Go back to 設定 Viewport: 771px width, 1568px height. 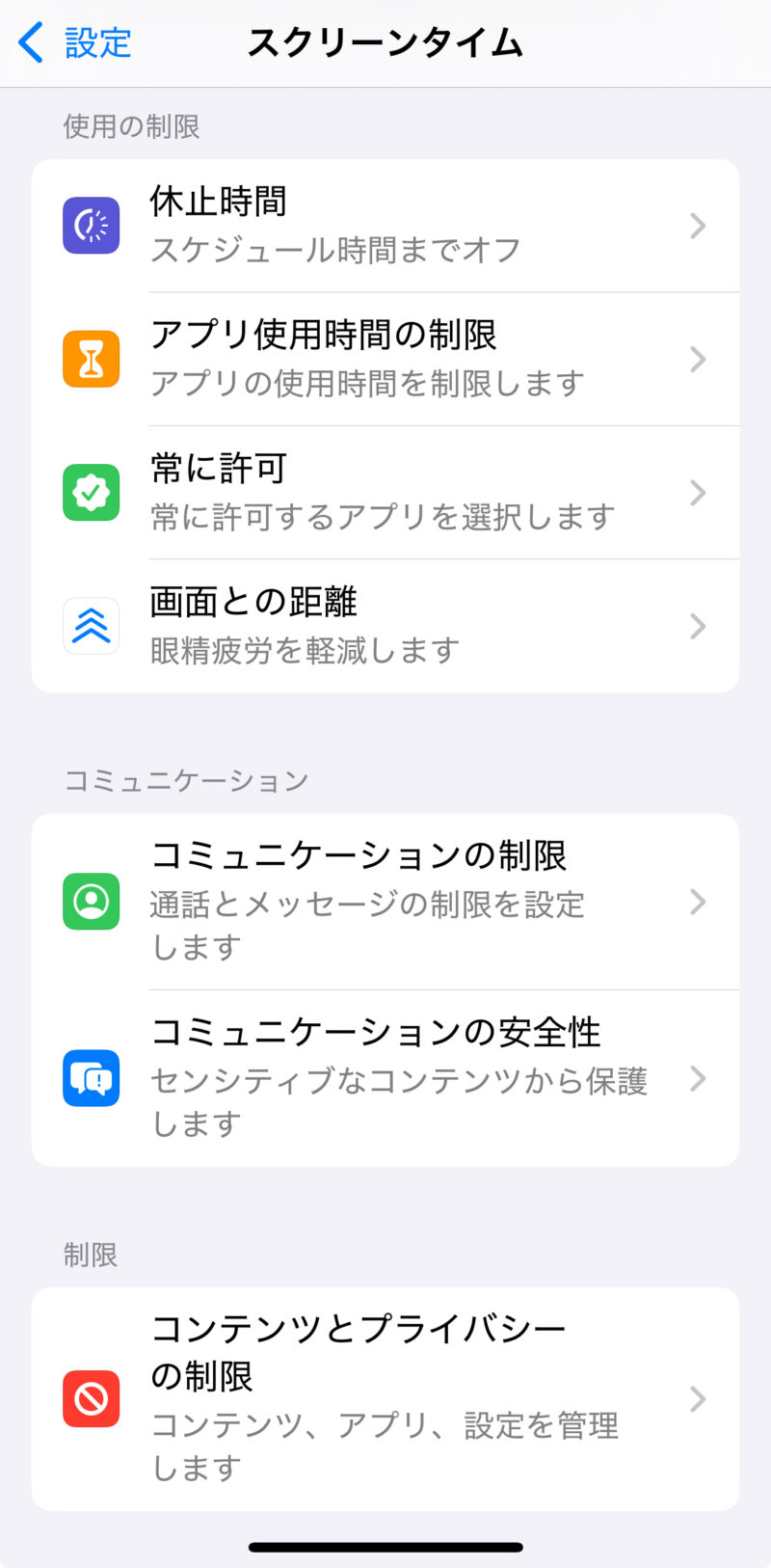(75, 43)
